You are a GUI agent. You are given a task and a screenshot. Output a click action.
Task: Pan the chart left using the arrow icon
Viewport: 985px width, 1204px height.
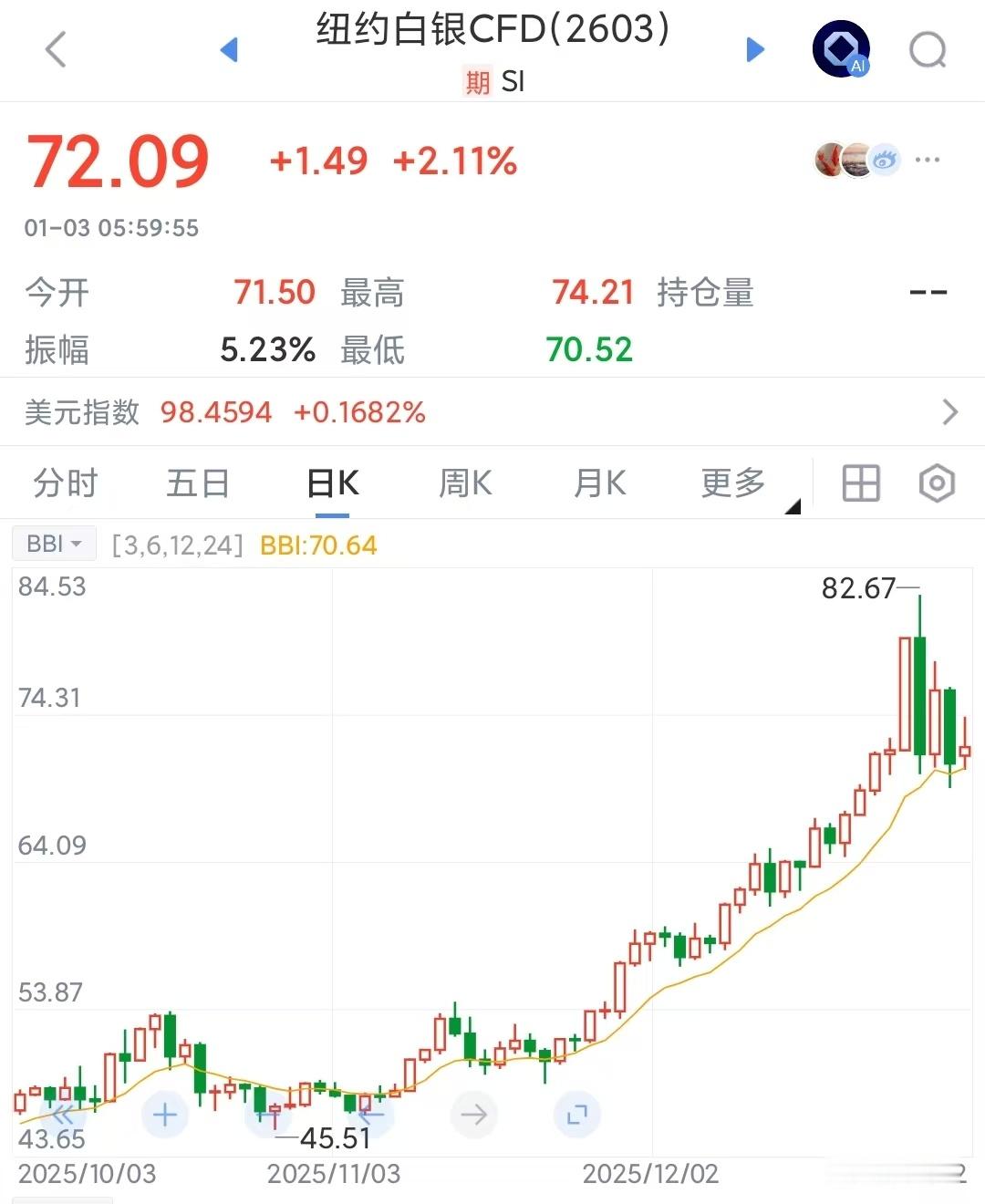point(371,1115)
